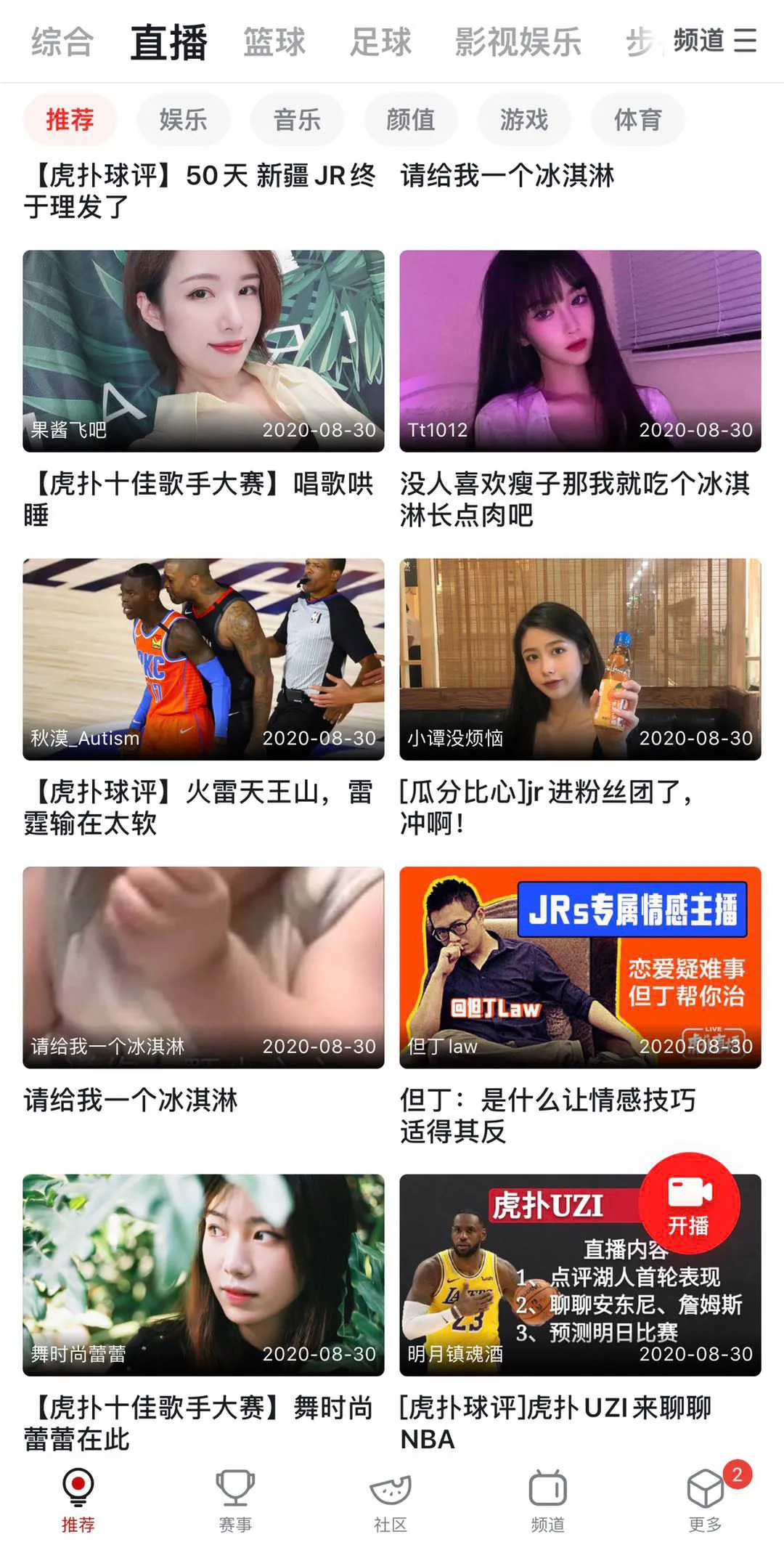Select the 颜值 filter chip

pyautogui.click(x=410, y=119)
